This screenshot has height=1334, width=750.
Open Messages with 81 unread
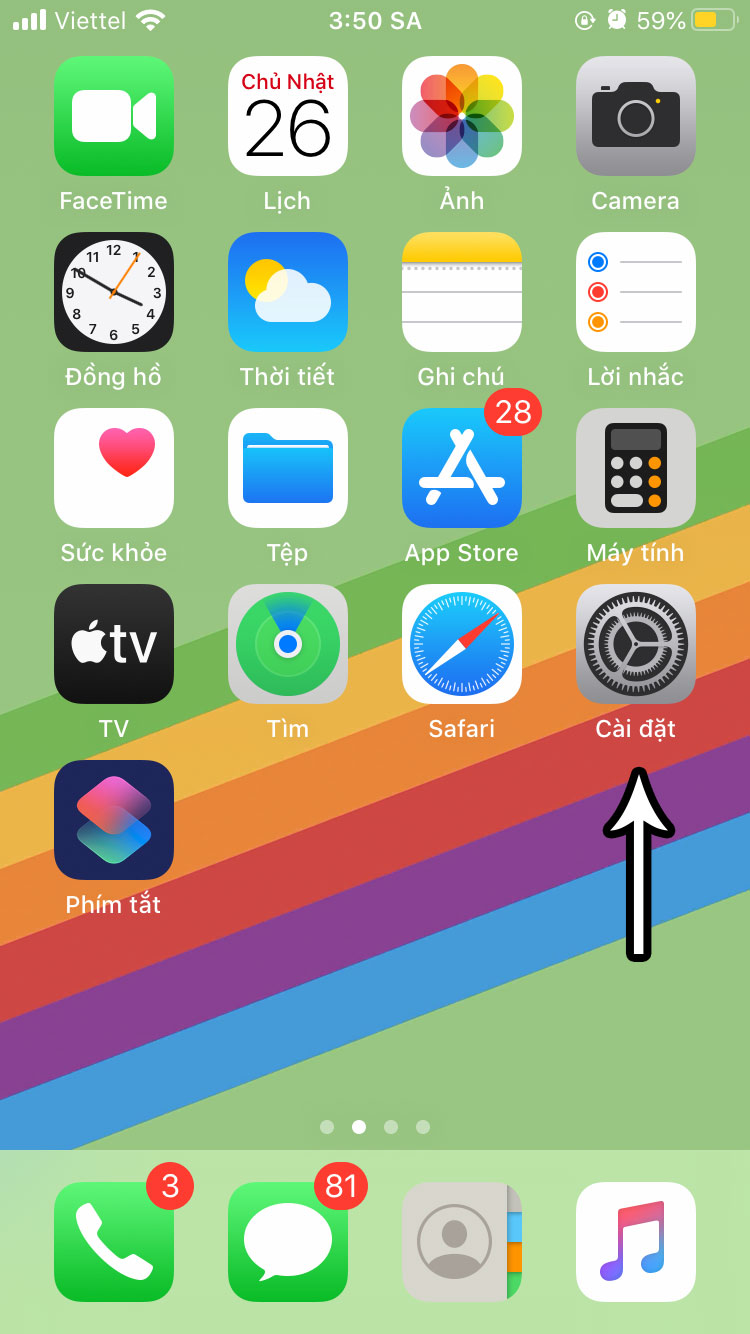pos(288,1242)
